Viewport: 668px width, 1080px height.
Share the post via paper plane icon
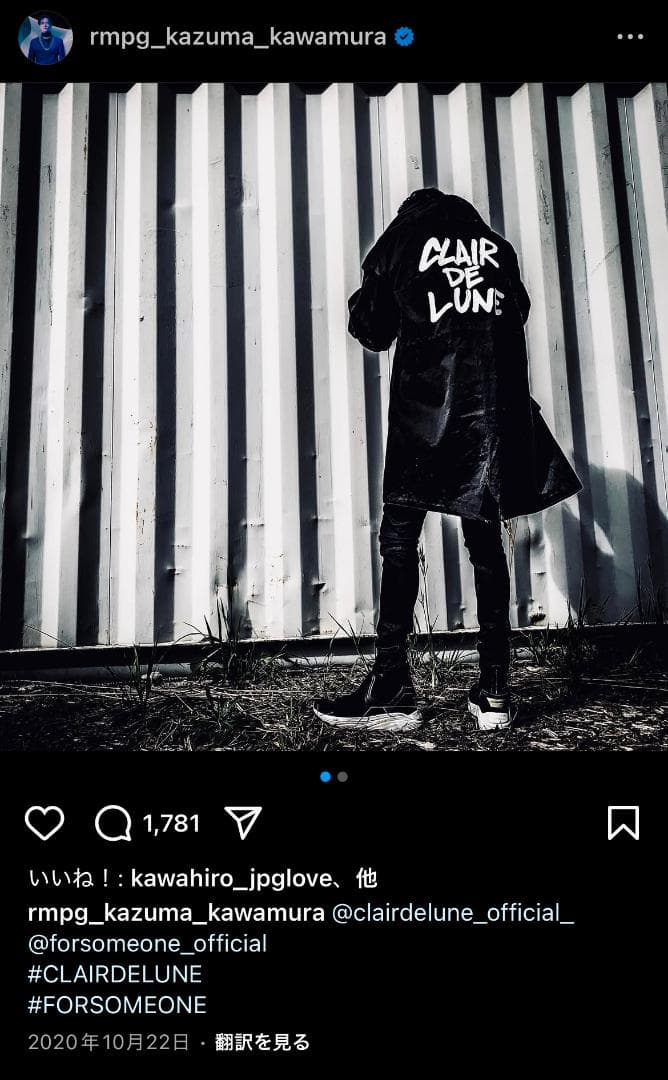(x=243, y=823)
